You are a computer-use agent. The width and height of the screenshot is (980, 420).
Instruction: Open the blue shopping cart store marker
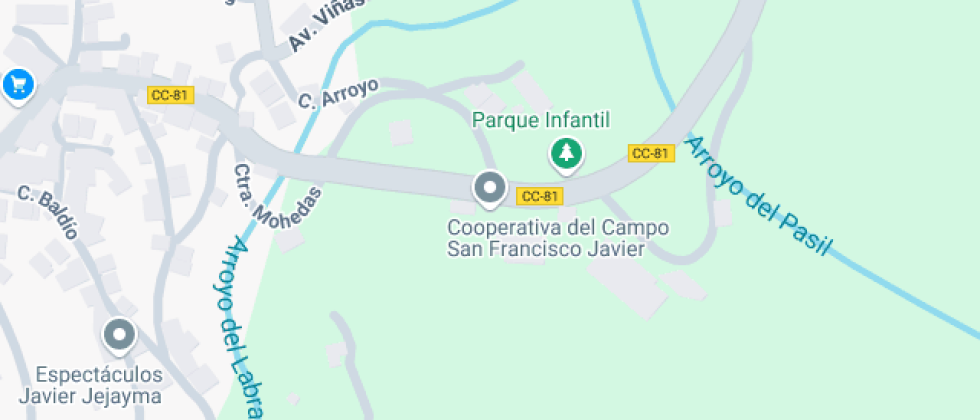pyautogui.click(x=18, y=86)
